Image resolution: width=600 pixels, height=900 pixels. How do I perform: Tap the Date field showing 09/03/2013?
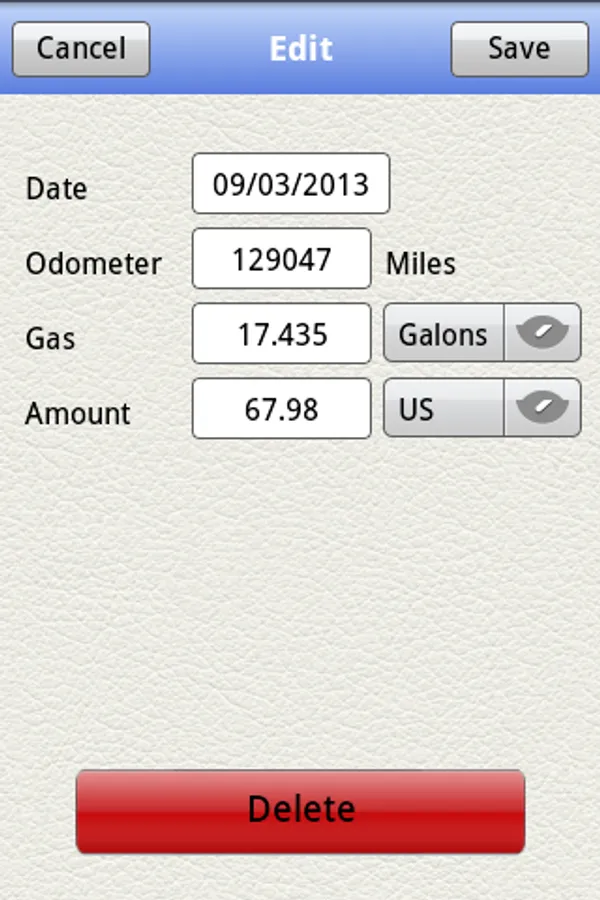pyautogui.click(x=290, y=184)
